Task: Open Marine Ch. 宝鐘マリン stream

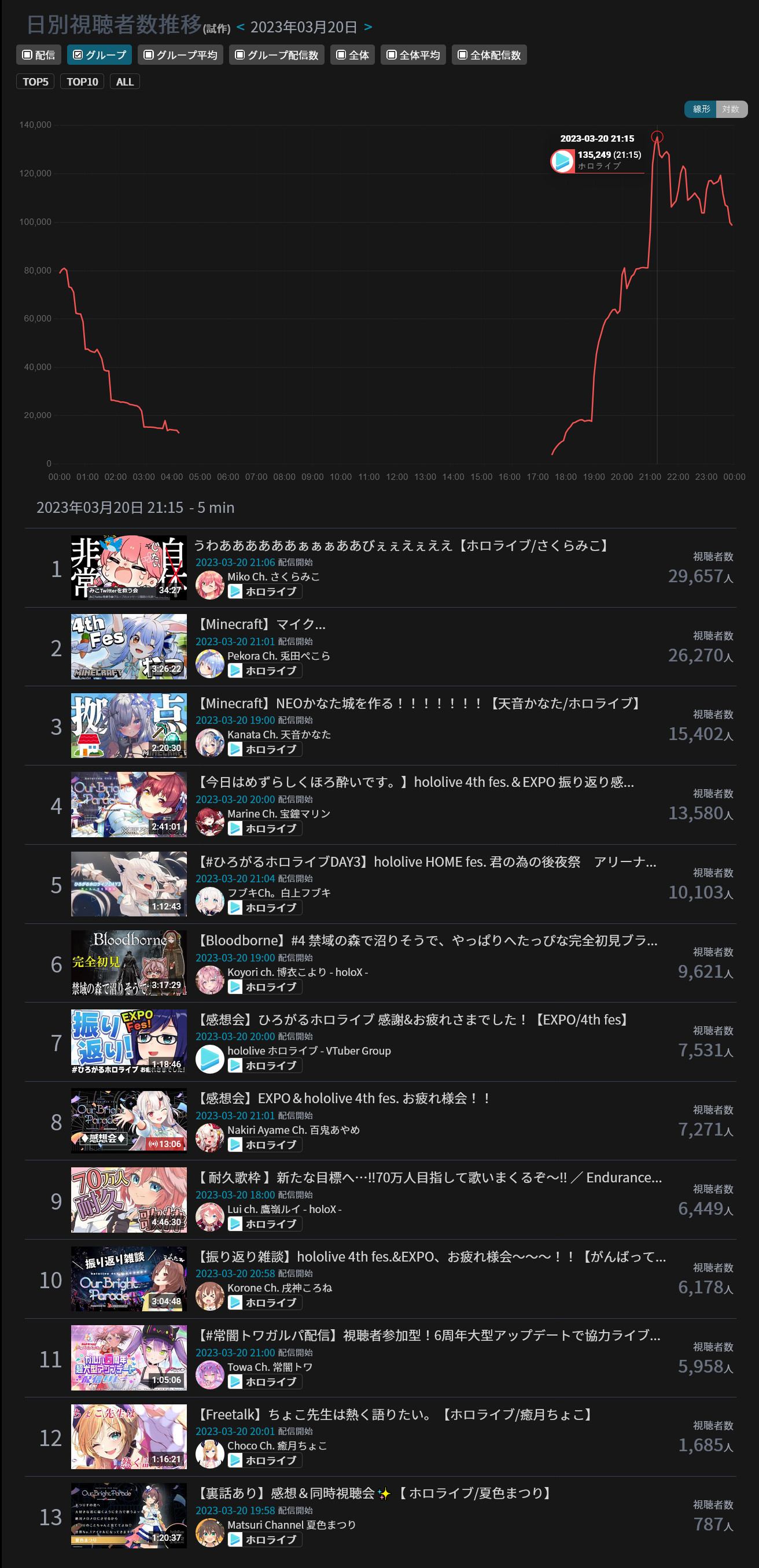Action: click(x=415, y=782)
